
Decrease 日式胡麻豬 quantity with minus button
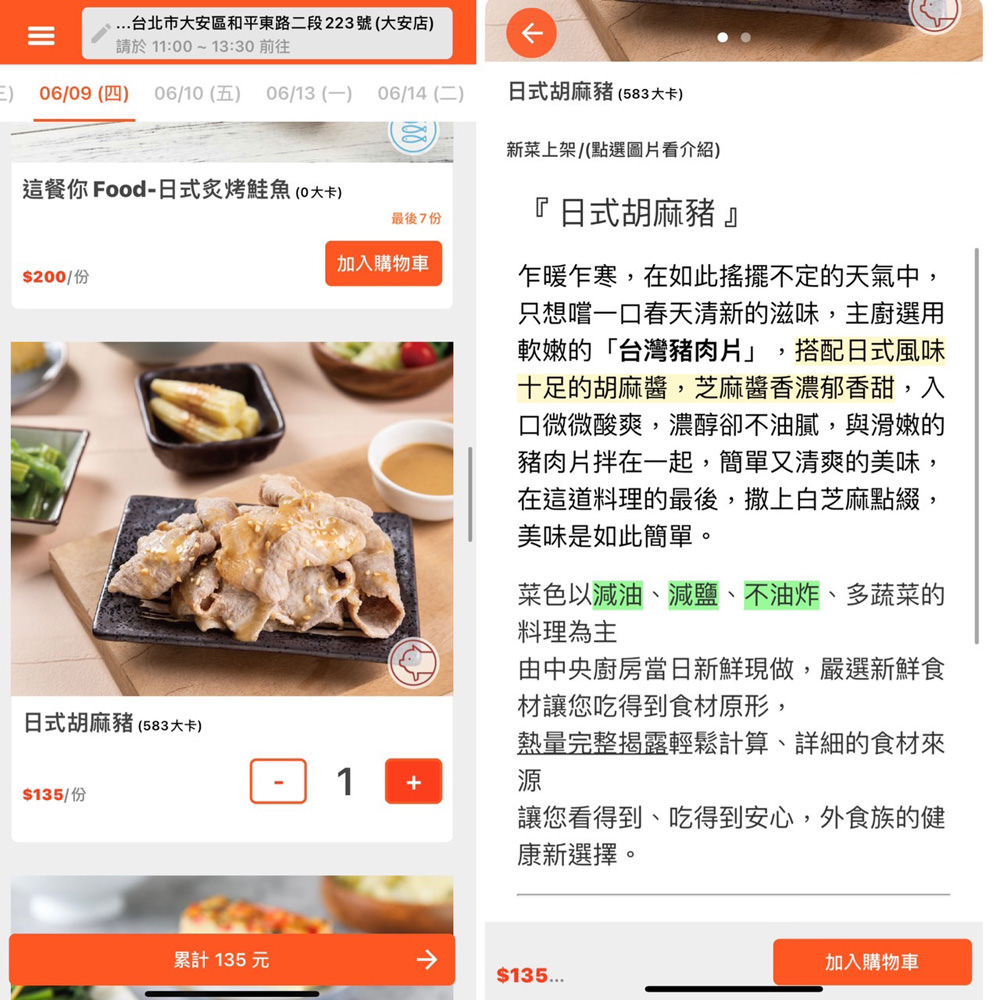coord(278,782)
